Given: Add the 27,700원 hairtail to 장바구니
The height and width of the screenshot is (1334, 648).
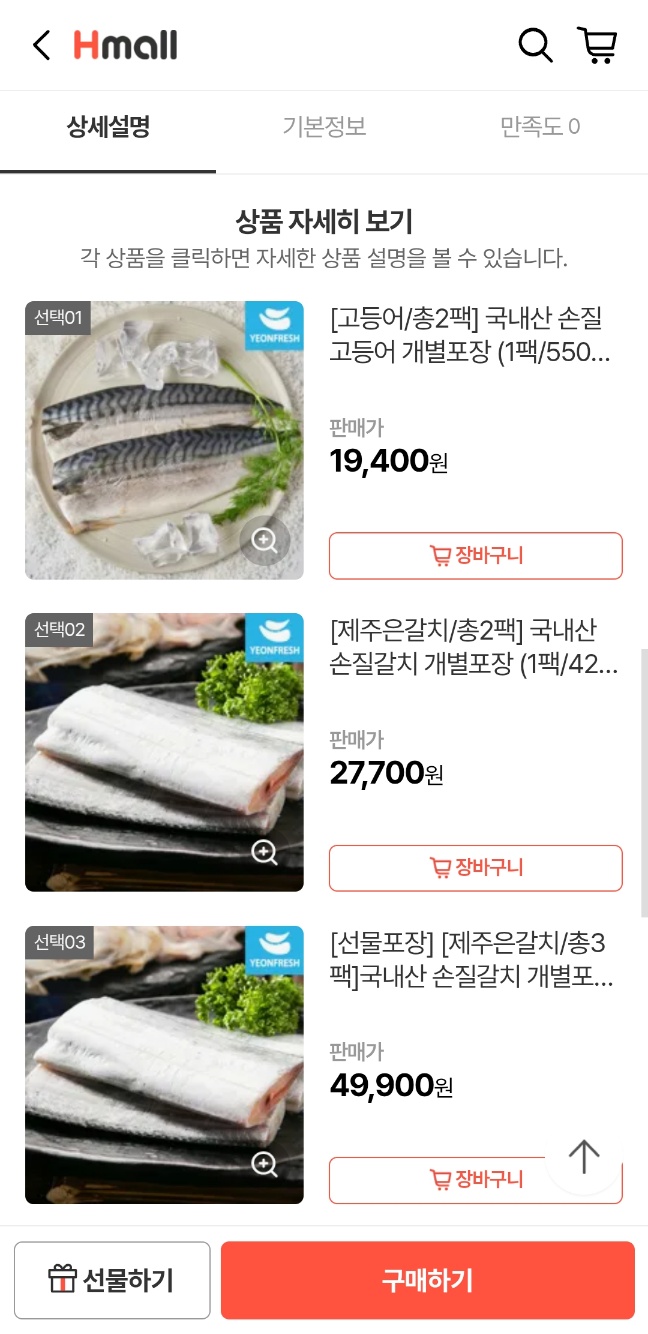Looking at the screenshot, I should [476, 868].
